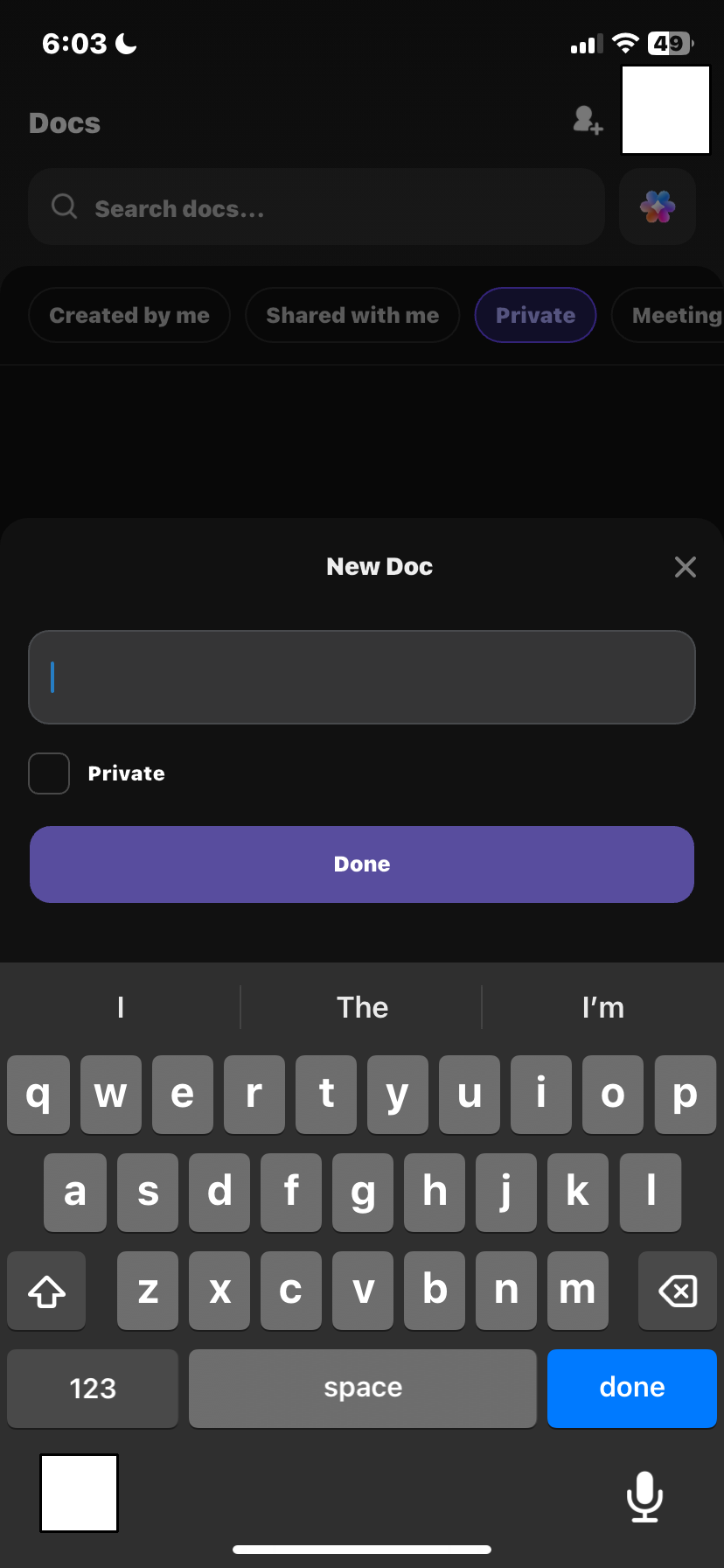Screen dimensions: 724x1568
Task: Select the Private filter chip
Action: [x=535, y=315]
